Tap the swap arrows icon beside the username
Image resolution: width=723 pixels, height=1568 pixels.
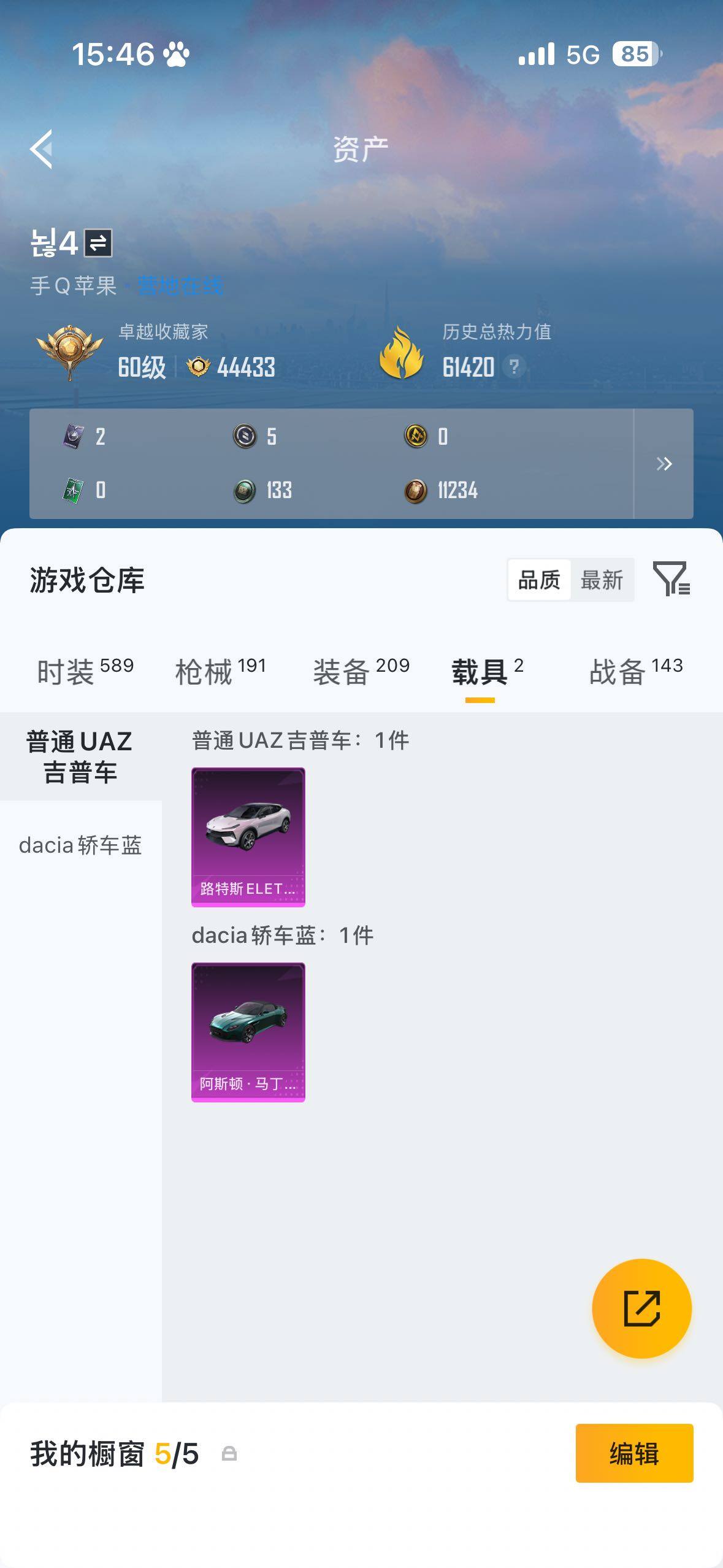coord(98,244)
